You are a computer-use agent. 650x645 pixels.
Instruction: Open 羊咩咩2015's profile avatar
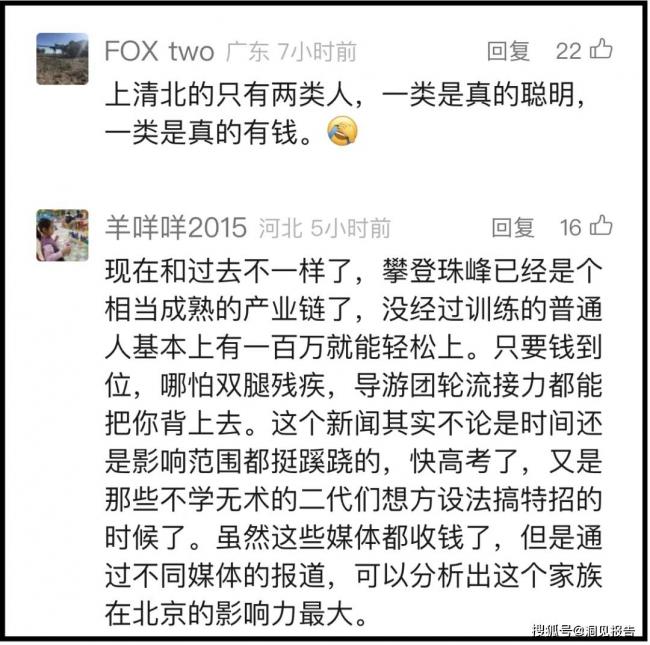pyautogui.click(x=62, y=235)
